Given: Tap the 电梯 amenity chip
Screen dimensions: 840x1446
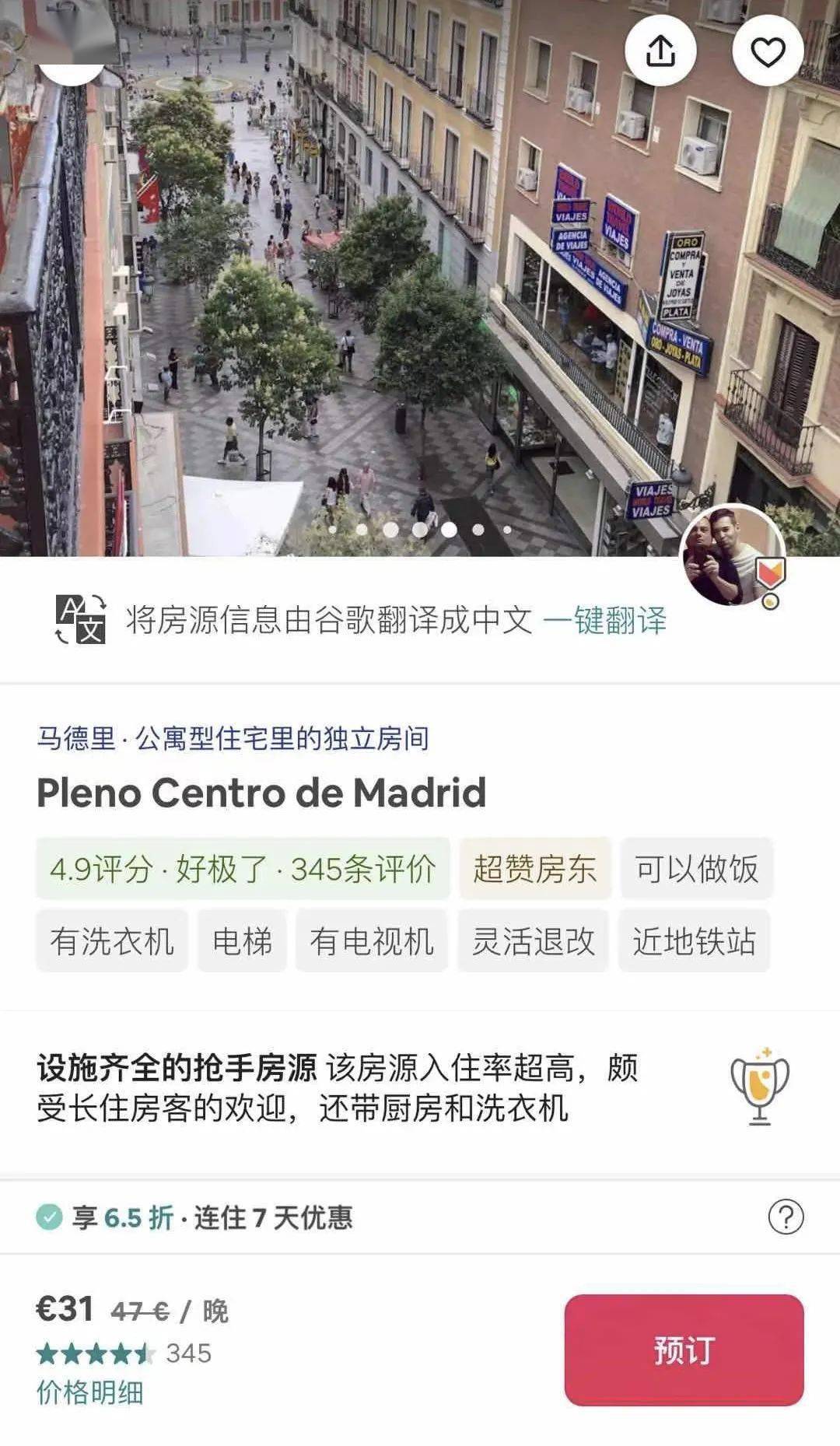Looking at the screenshot, I should (x=242, y=941).
